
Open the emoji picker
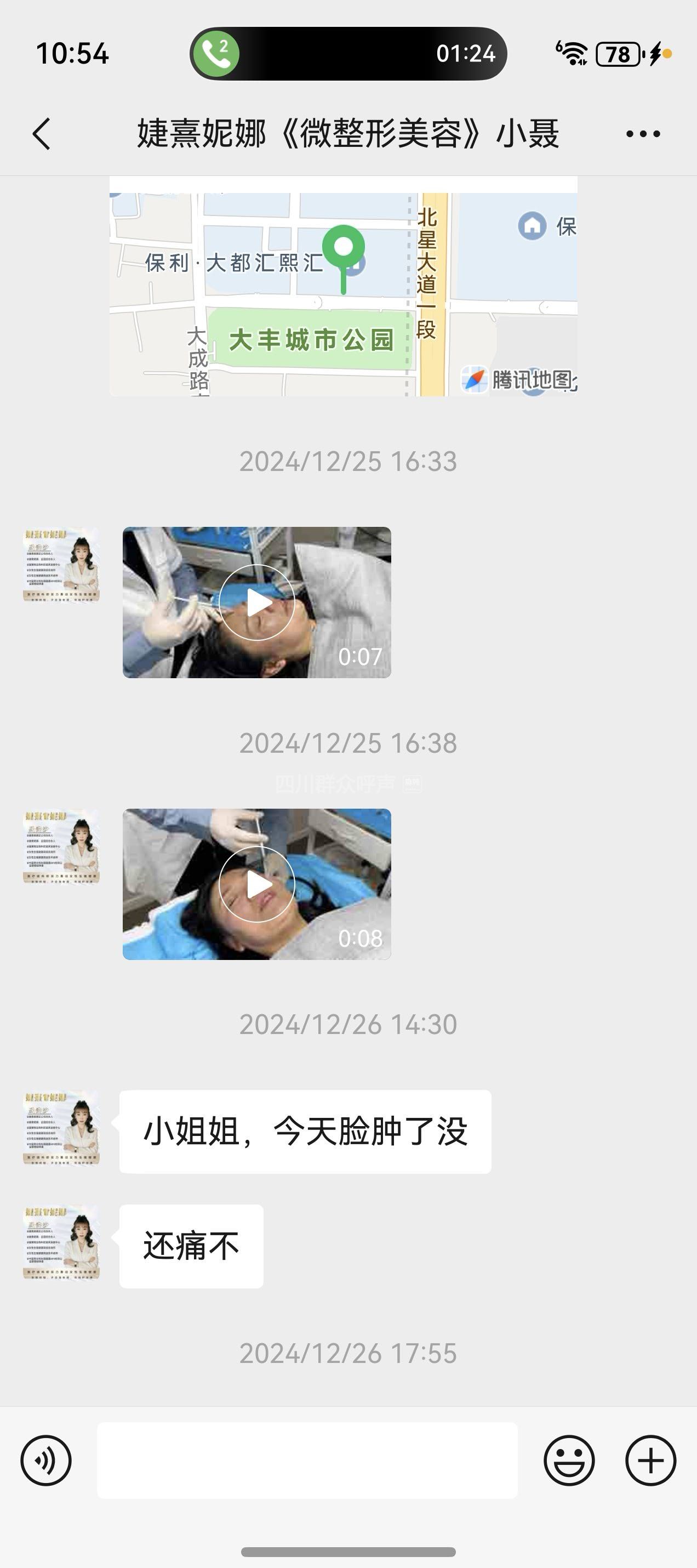point(569,1460)
